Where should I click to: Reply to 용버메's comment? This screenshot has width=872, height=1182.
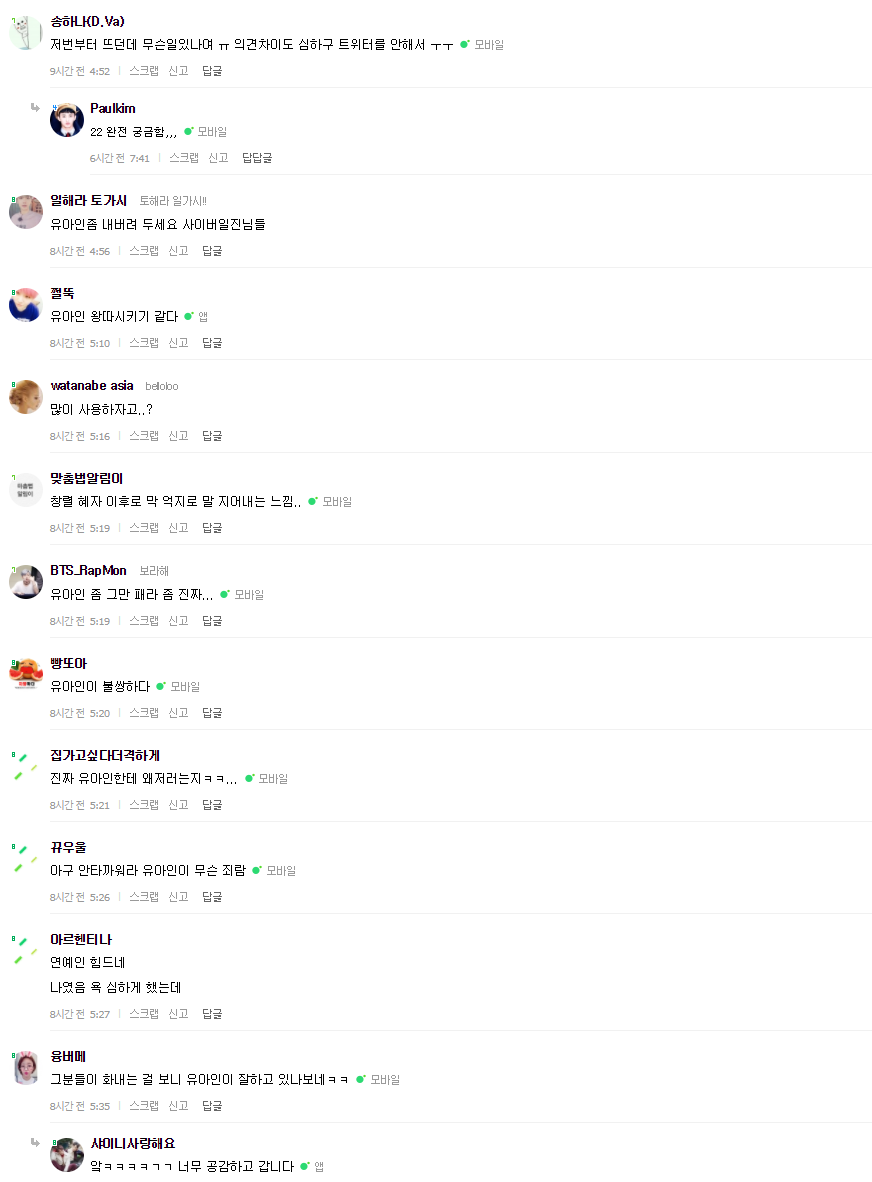click(x=212, y=1106)
